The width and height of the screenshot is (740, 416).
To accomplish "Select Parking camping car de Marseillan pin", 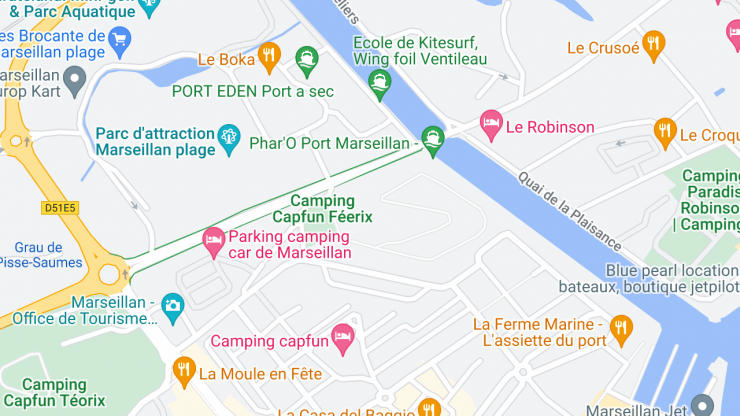I will tap(213, 240).
